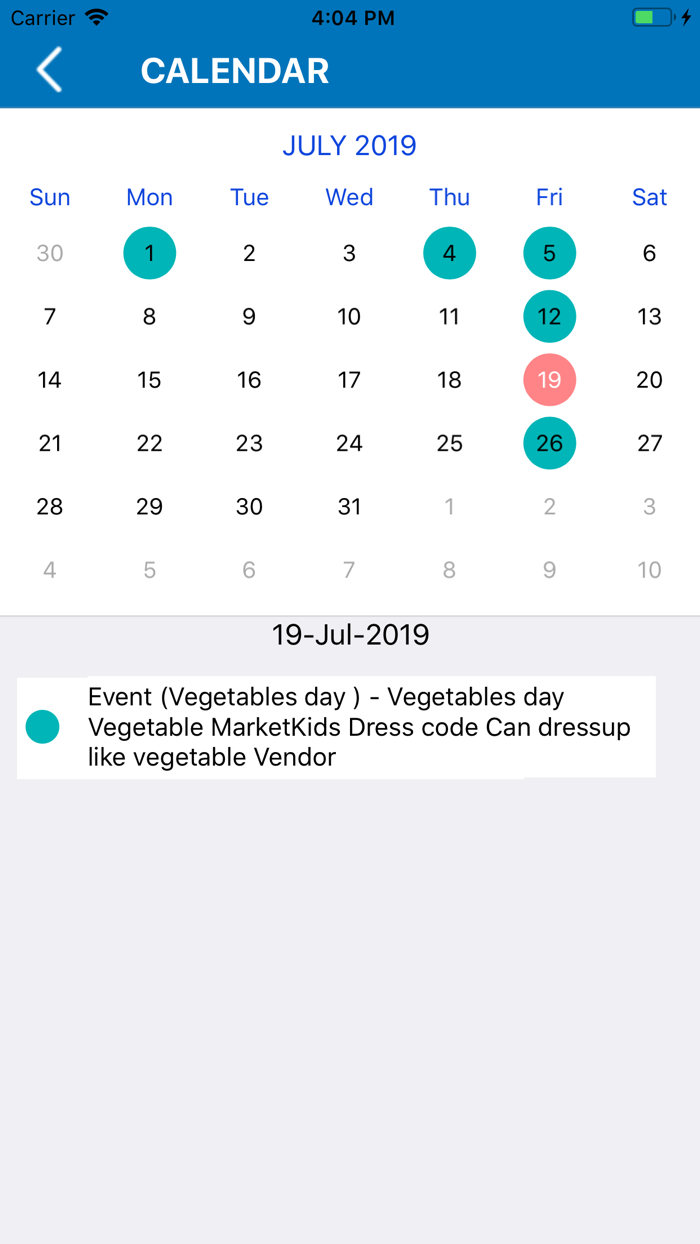Select July 31 on the calendar

[350, 507]
